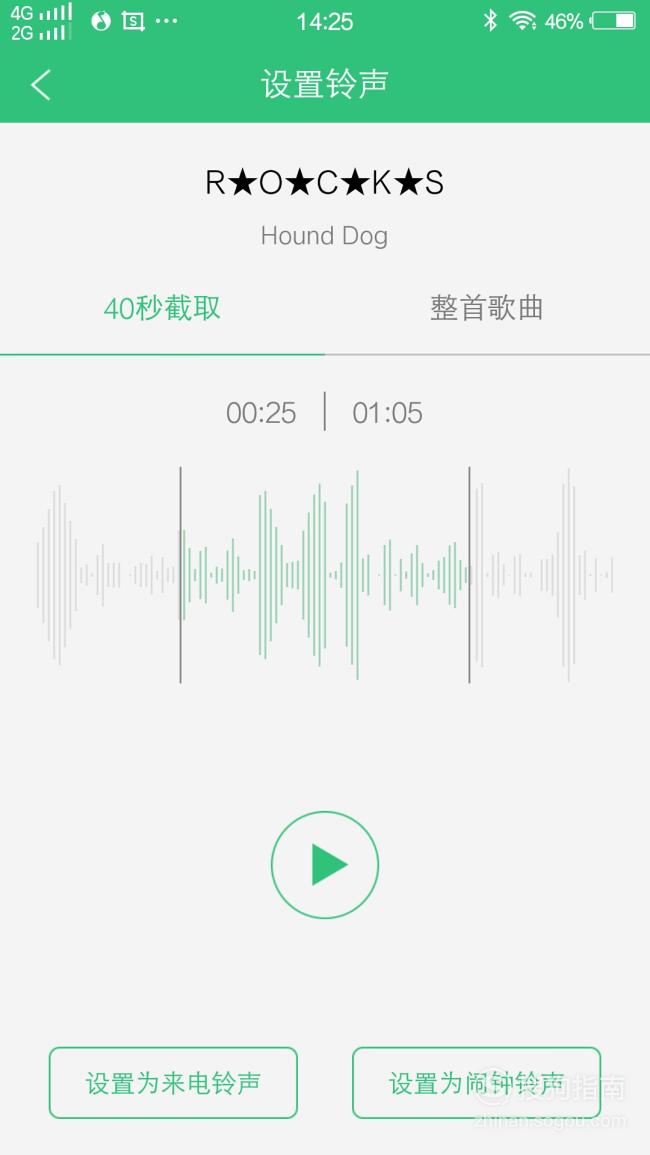Tap the clip end marker on waveform
Viewport: 650px width, 1155px height.
(x=469, y=575)
